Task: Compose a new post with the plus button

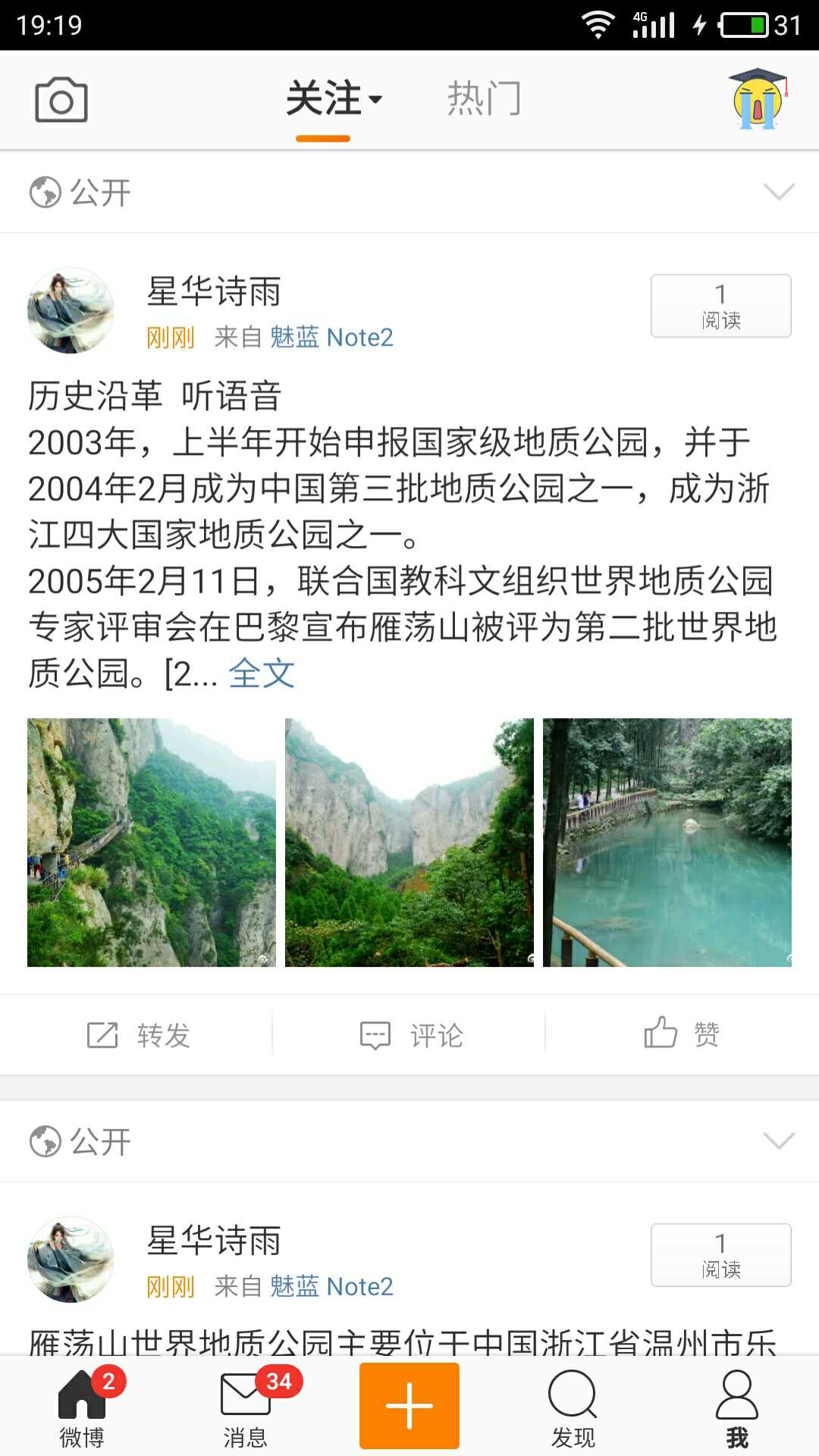Action: (x=409, y=1405)
